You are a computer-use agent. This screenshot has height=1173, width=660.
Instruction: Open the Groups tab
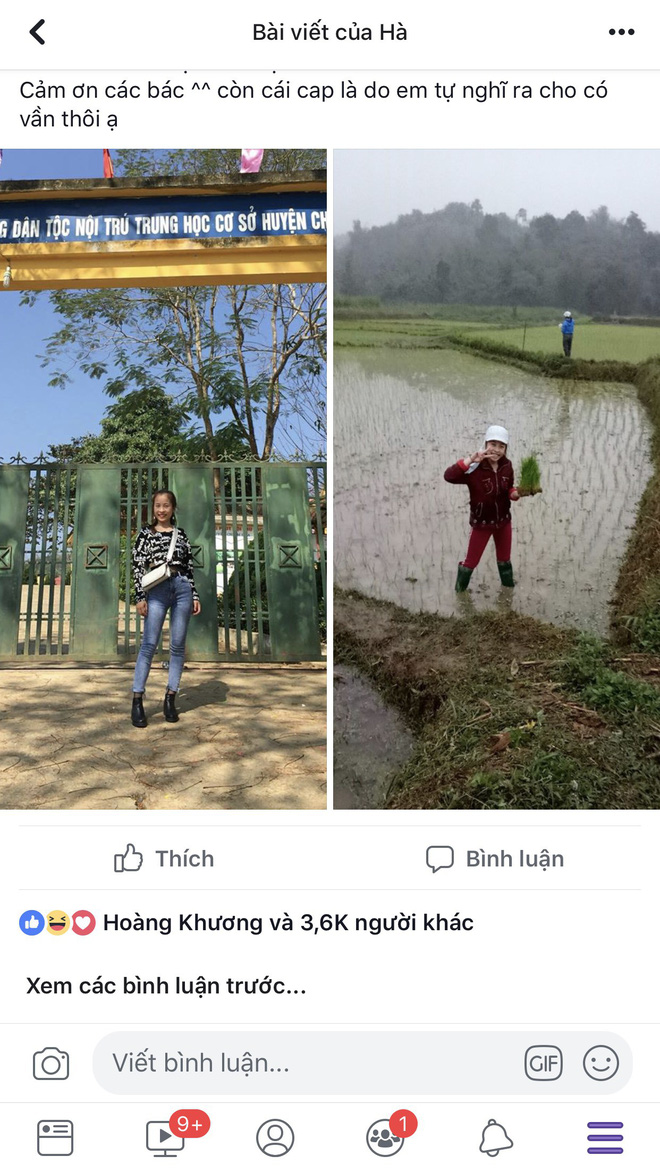[x=385, y=1137]
